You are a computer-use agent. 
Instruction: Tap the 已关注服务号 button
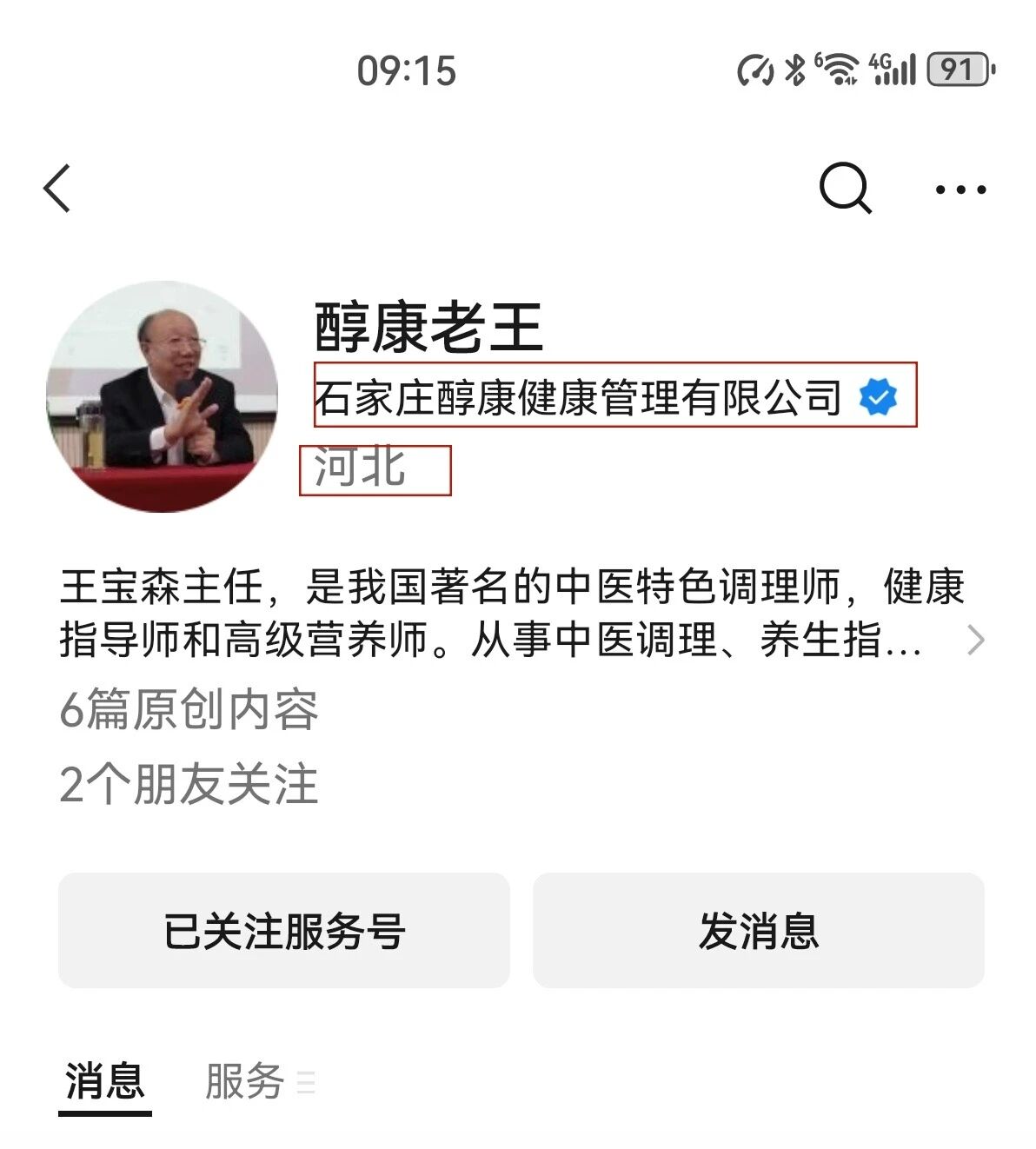tap(284, 931)
